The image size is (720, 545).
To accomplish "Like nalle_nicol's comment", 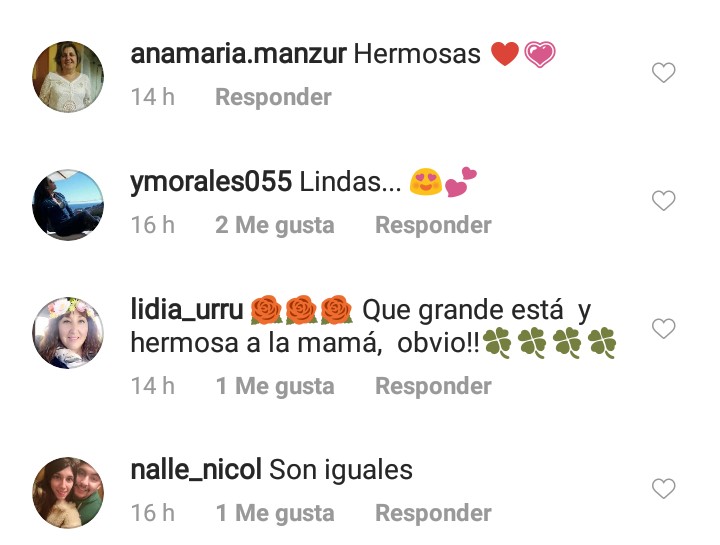I will point(663,489).
